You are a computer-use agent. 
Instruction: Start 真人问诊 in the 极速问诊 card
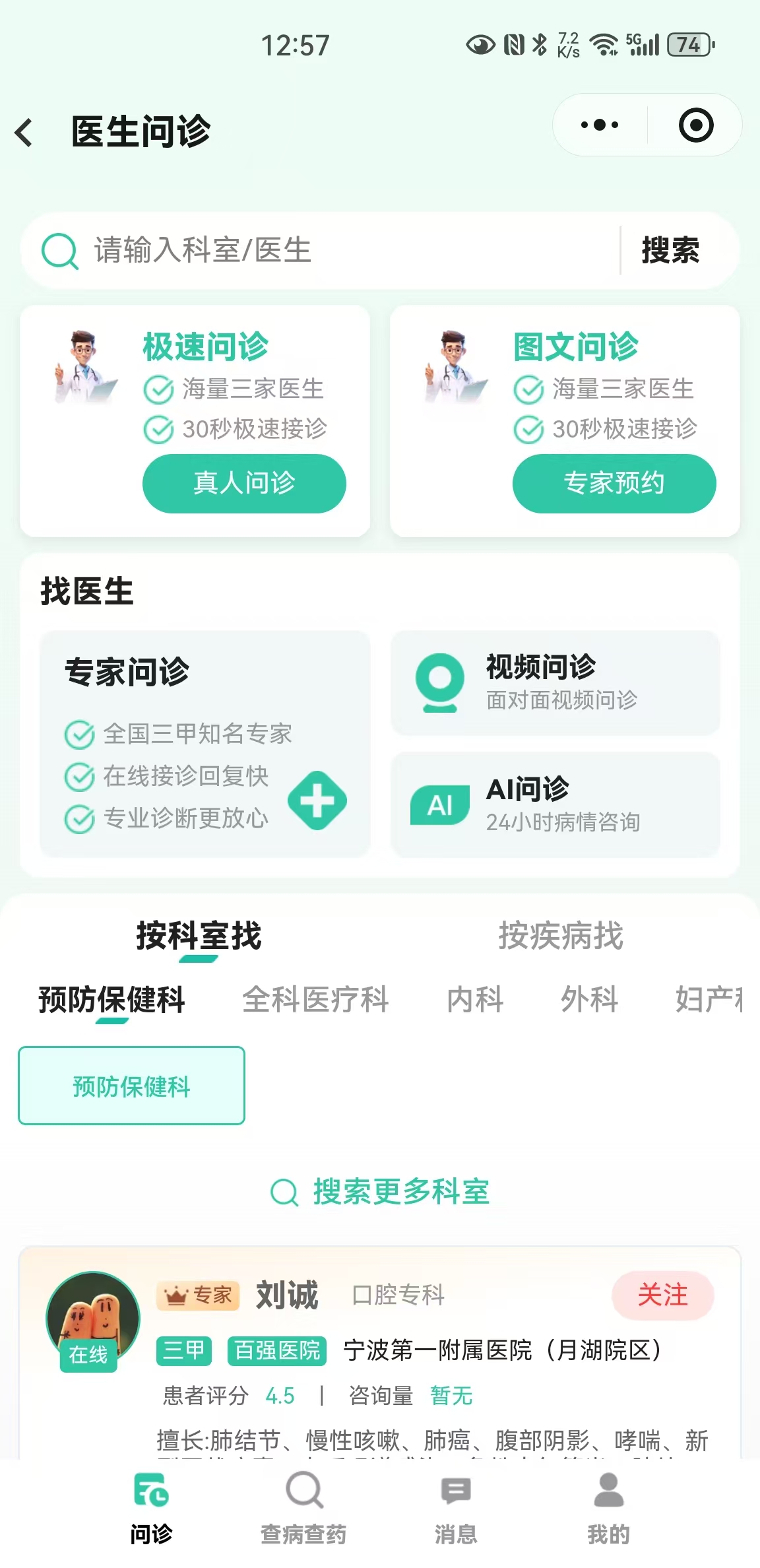click(243, 483)
